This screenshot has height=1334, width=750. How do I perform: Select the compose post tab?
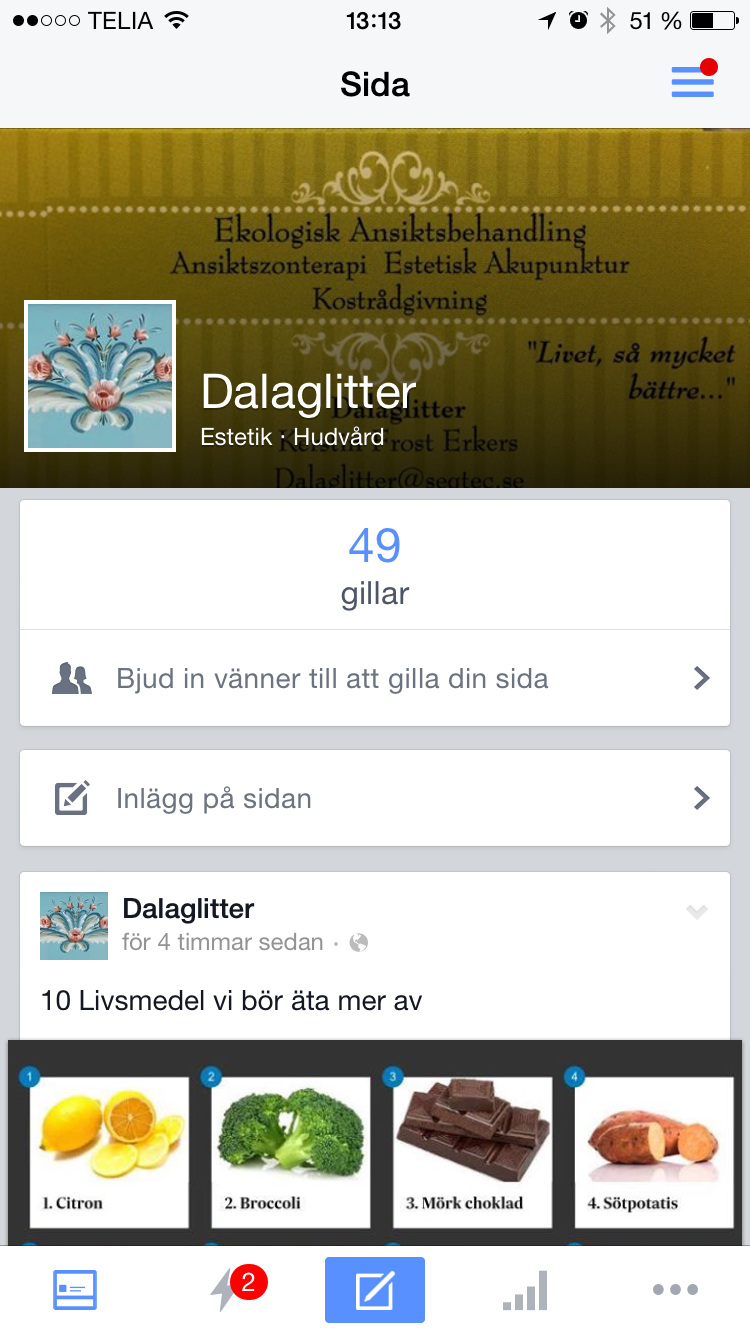click(x=375, y=1290)
